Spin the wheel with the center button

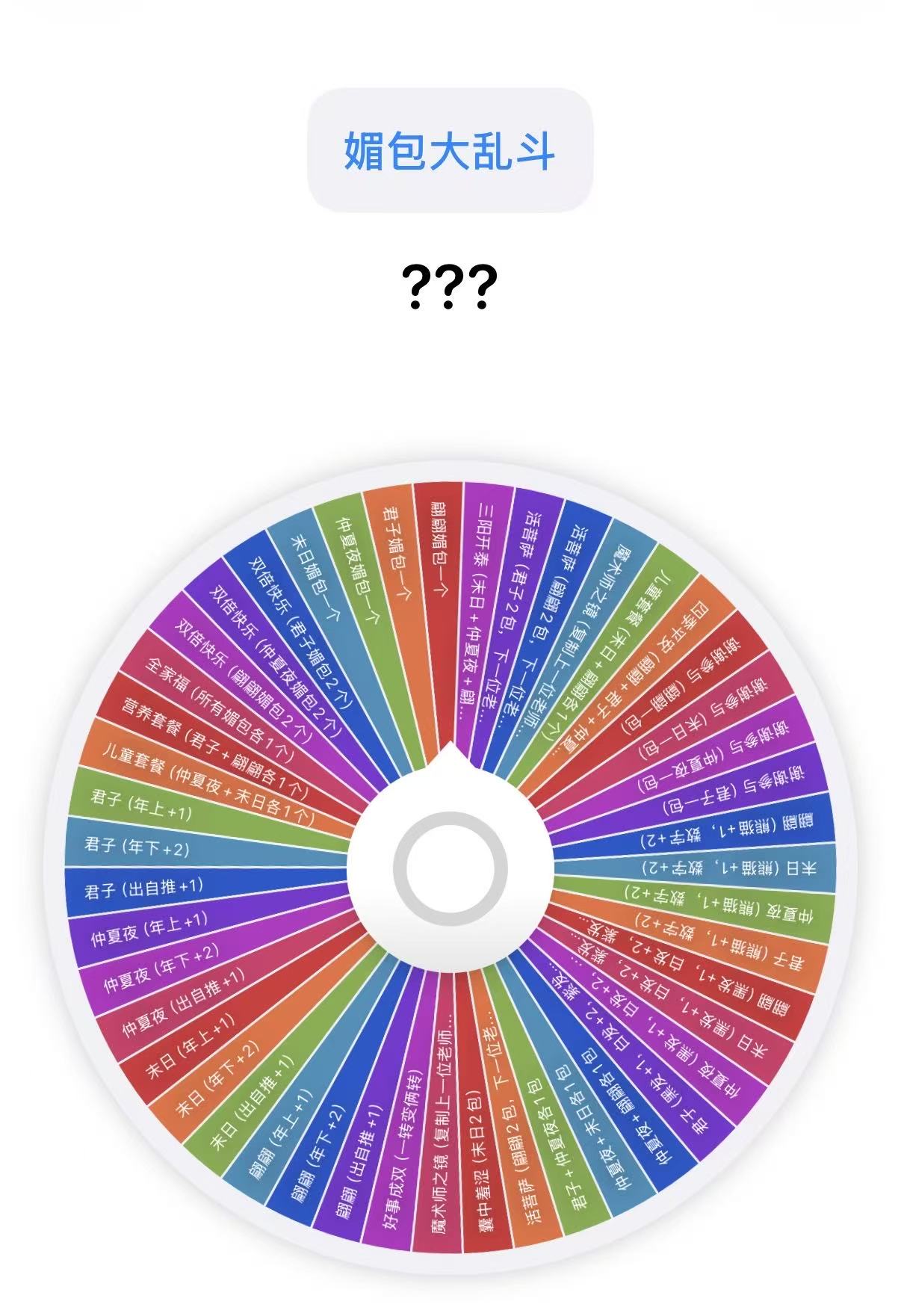tap(450, 868)
